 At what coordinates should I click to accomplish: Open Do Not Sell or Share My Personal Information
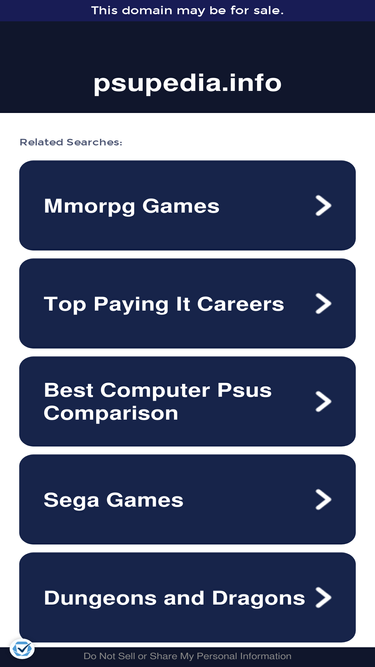tap(188, 656)
